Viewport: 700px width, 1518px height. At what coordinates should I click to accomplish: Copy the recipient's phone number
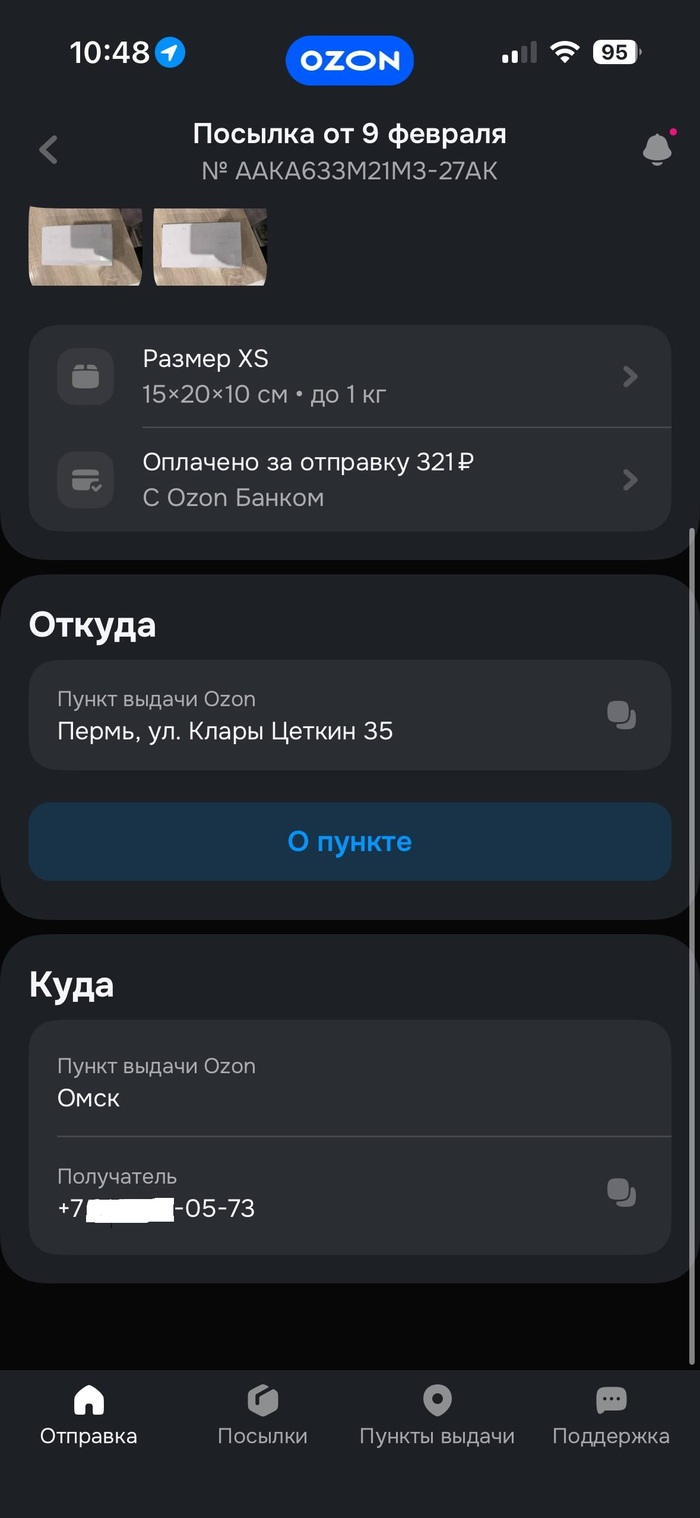pos(621,1193)
